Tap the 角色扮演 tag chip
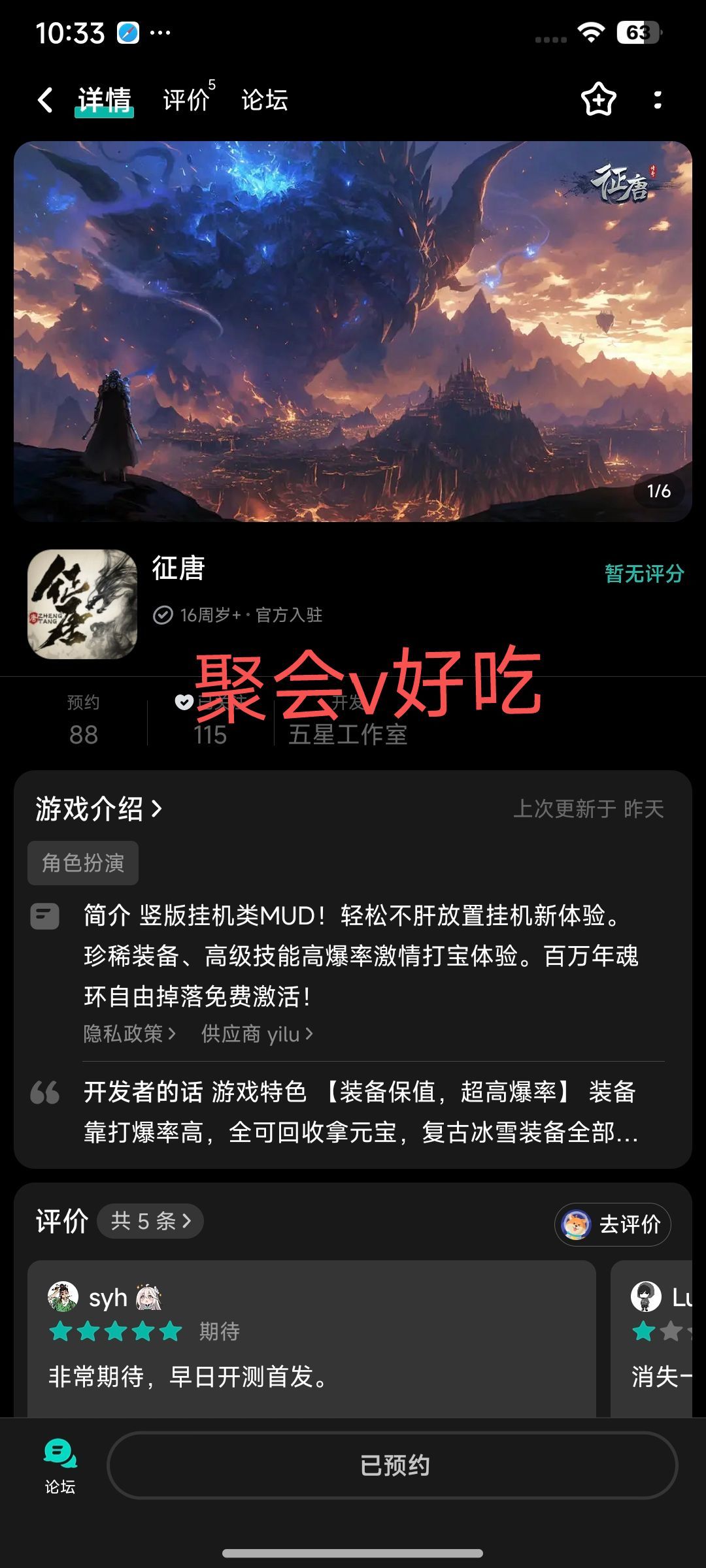Screen dimensions: 706x1568 tap(83, 863)
